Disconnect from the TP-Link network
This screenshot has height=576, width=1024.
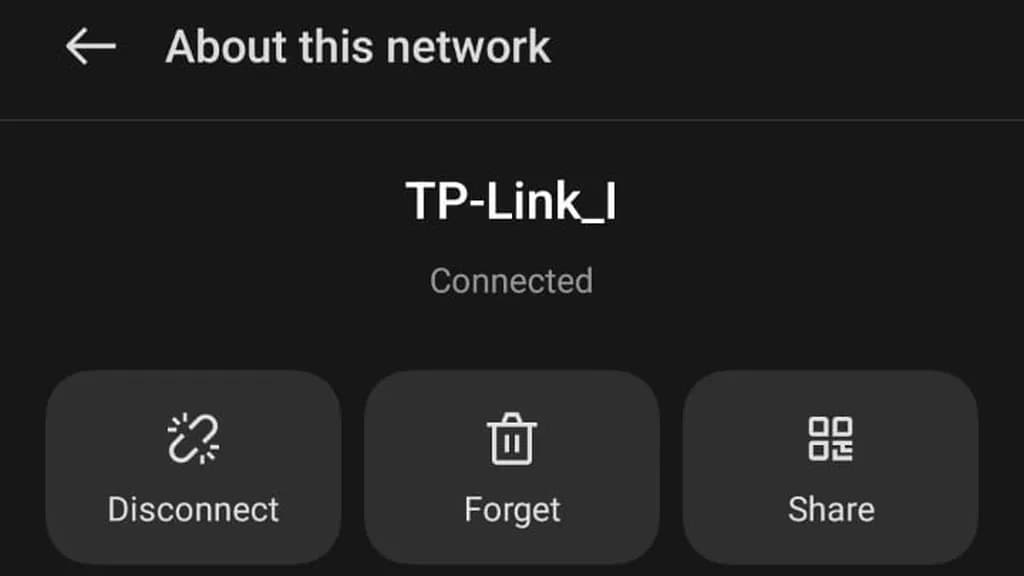(x=193, y=466)
